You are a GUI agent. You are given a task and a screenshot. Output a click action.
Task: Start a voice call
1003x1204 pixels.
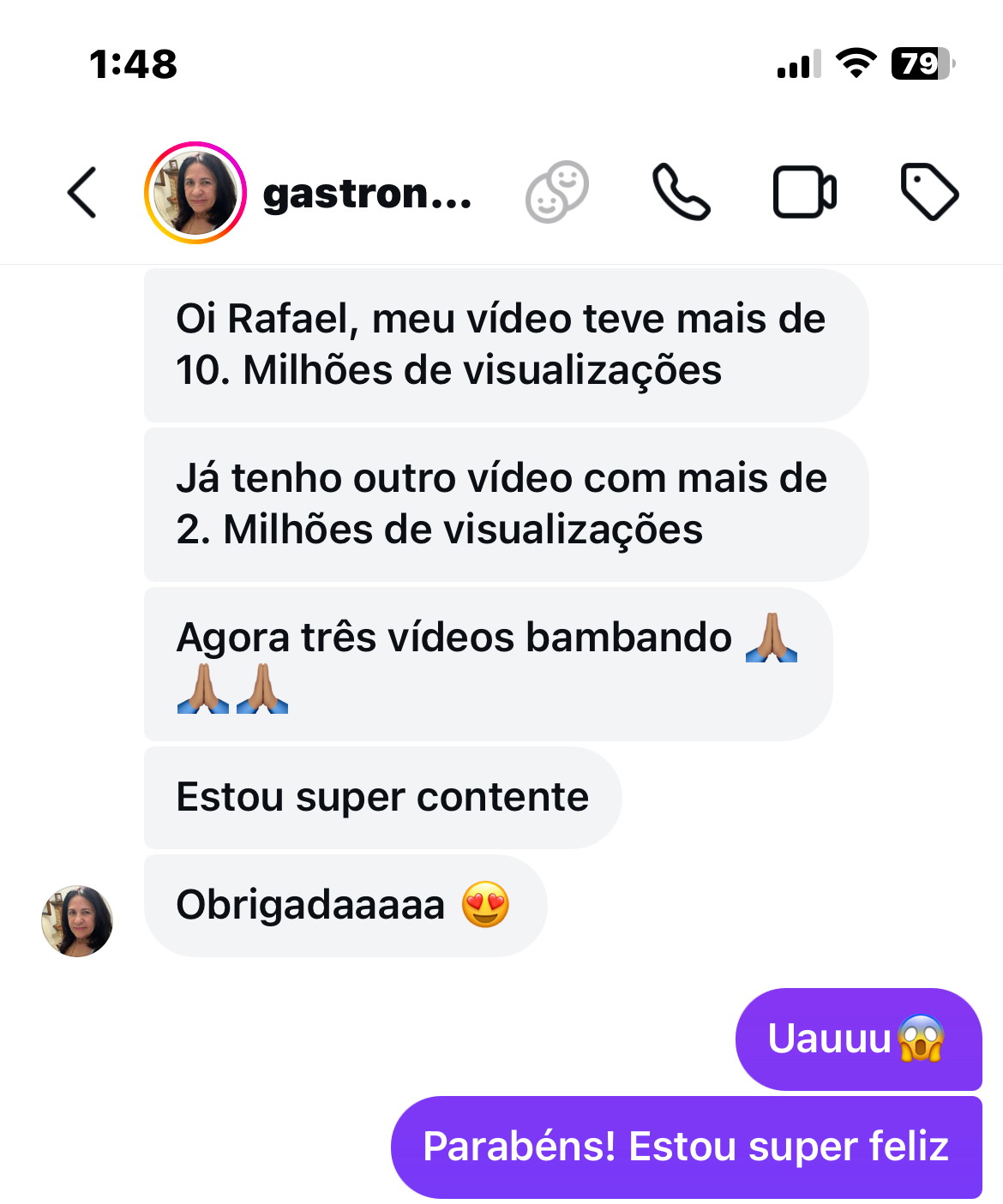(x=682, y=192)
